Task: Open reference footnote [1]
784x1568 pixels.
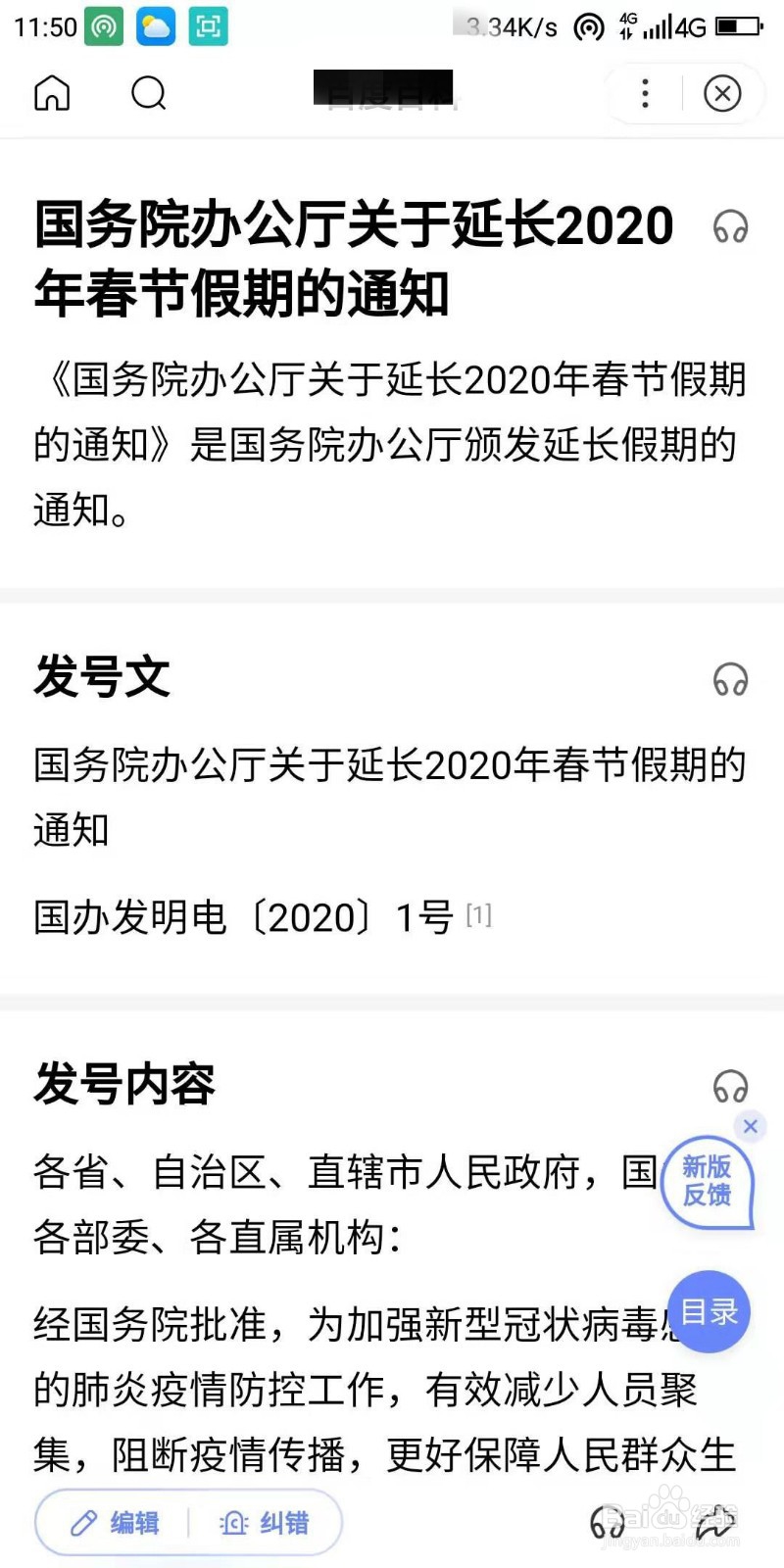Action: pos(478,915)
